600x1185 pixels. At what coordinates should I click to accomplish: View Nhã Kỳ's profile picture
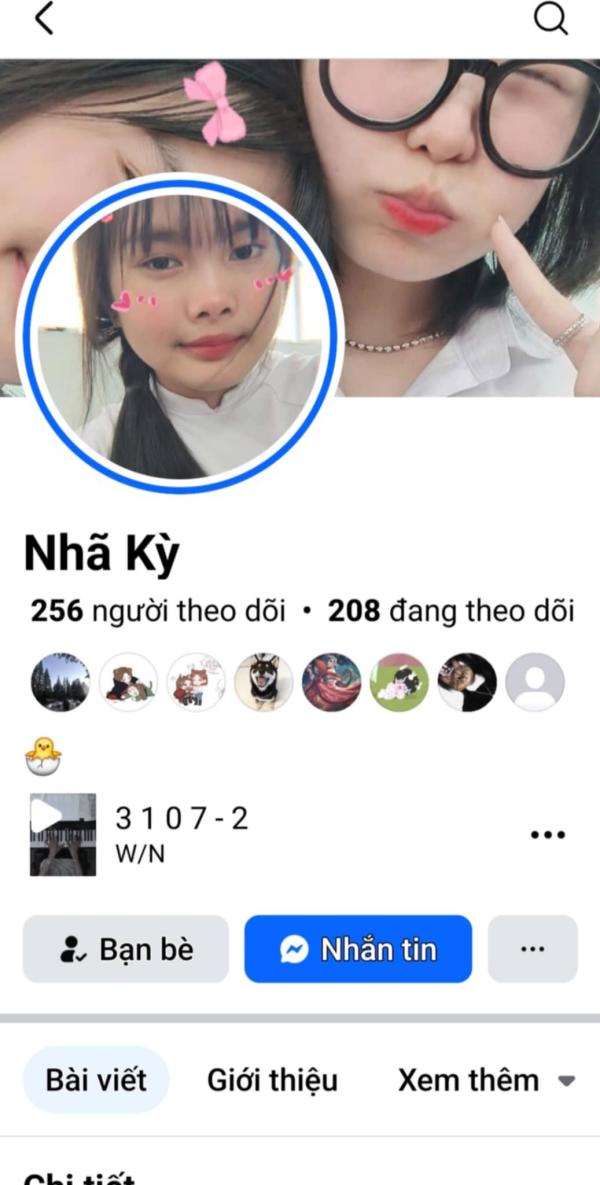180,333
